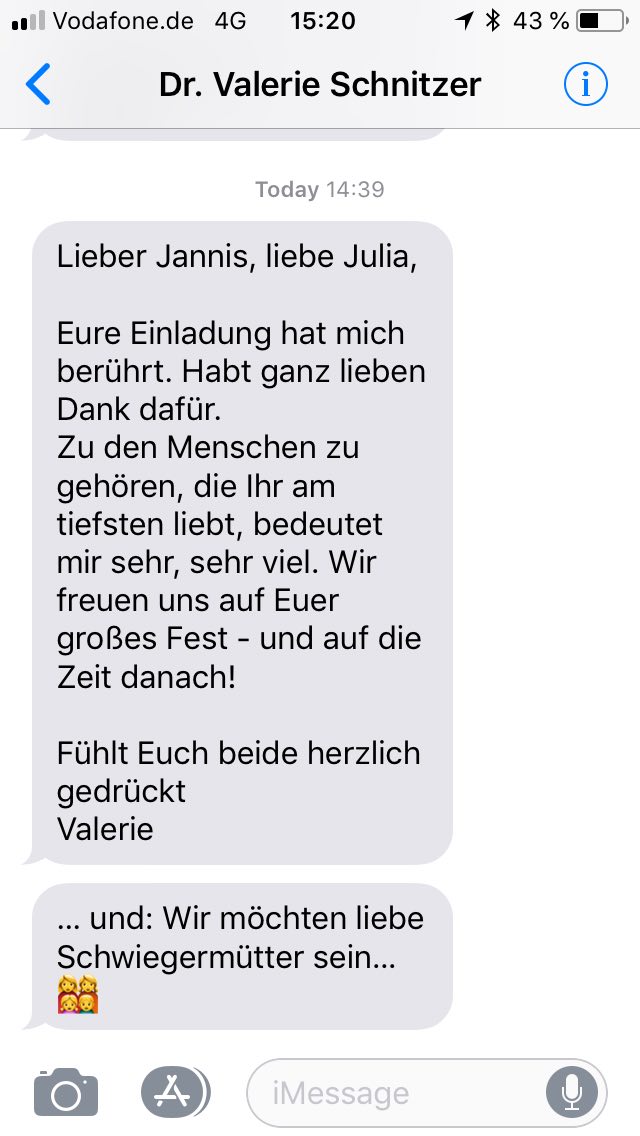Viewport: 640px width, 1136px height.
Task: Open the camera to attach a photo
Action: point(66,1091)
